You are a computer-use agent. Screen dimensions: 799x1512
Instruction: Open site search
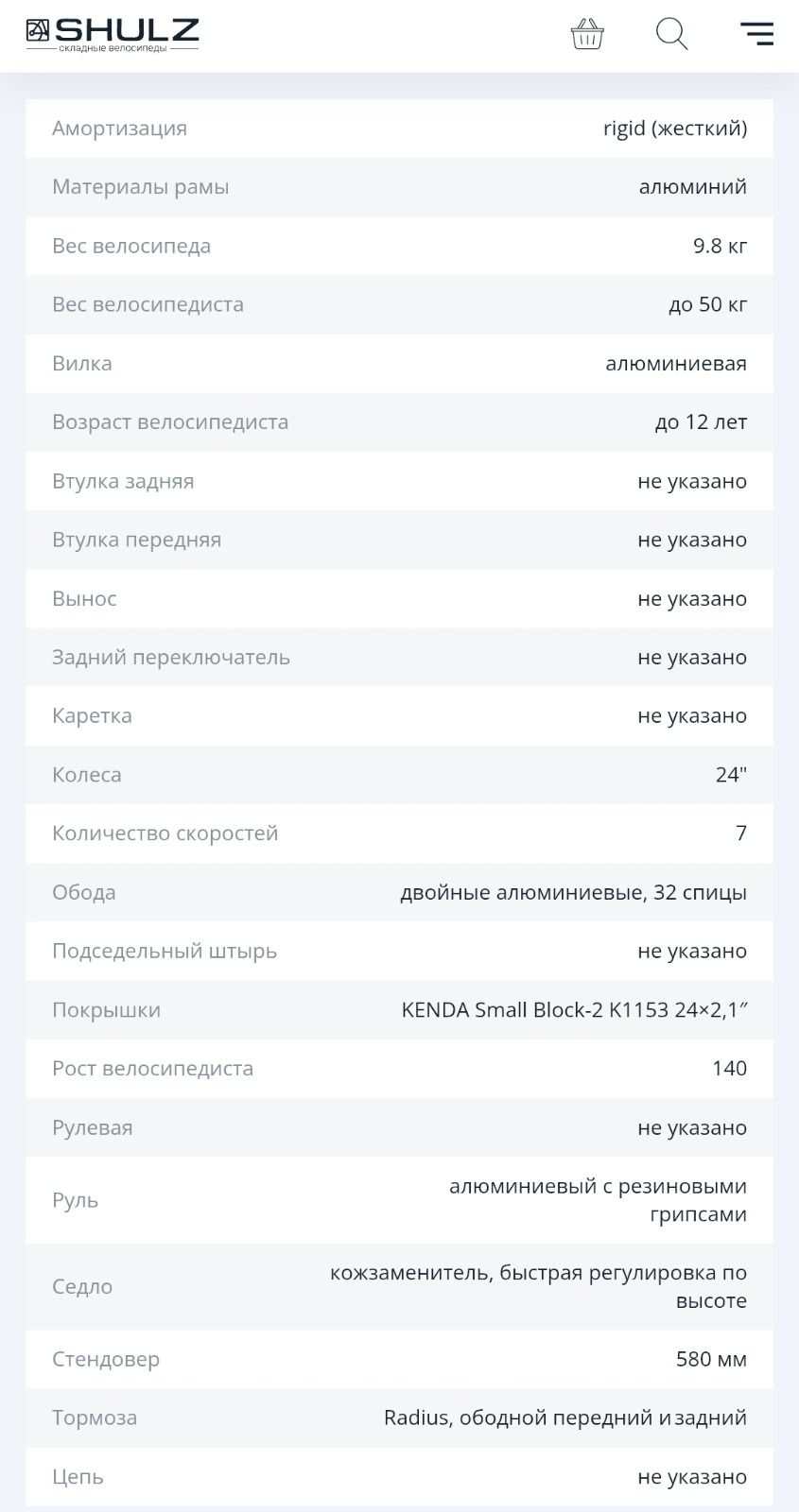[x=671, y=34]
